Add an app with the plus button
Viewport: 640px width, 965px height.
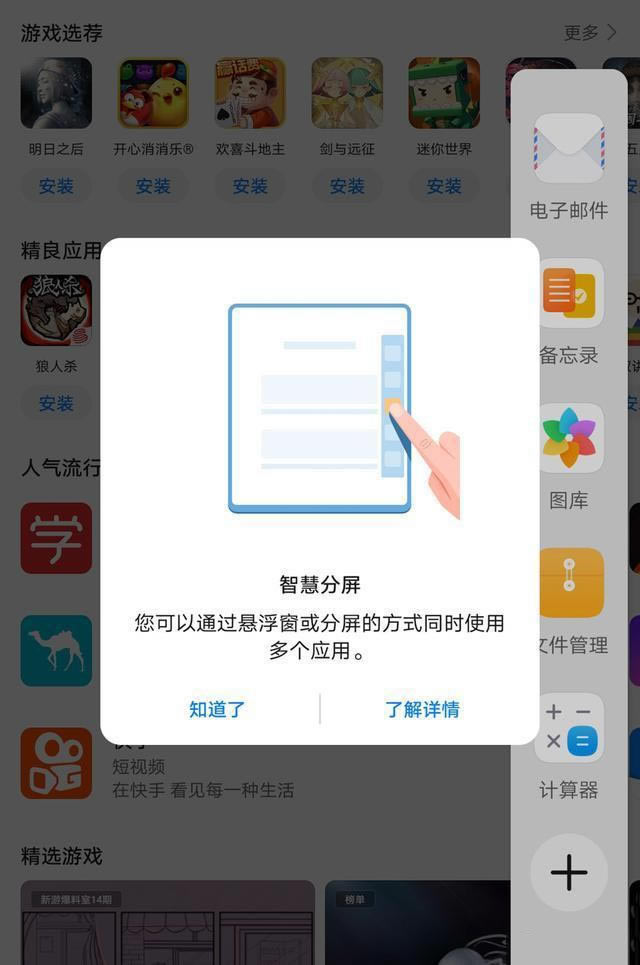point(568,872)
